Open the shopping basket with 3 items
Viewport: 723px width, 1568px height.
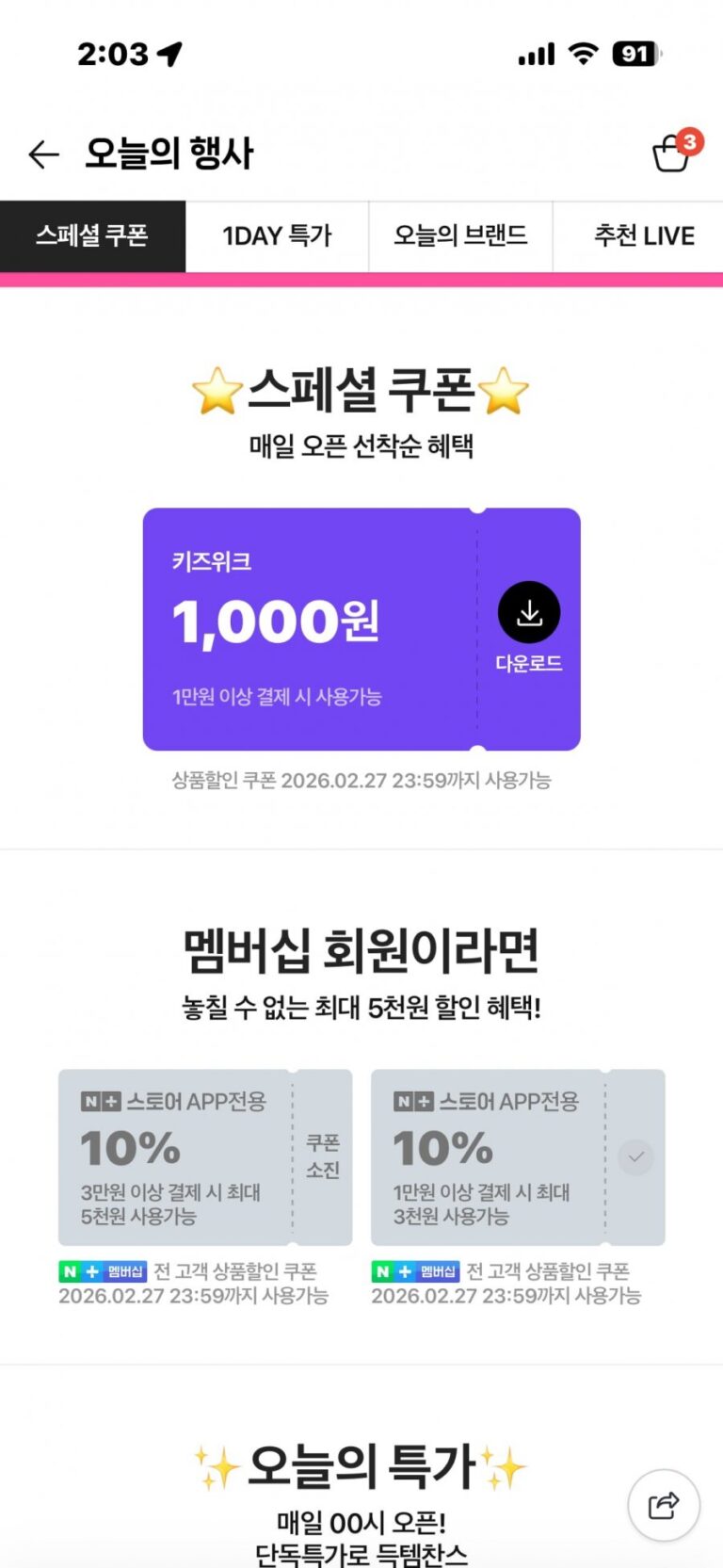click(673, 153)
